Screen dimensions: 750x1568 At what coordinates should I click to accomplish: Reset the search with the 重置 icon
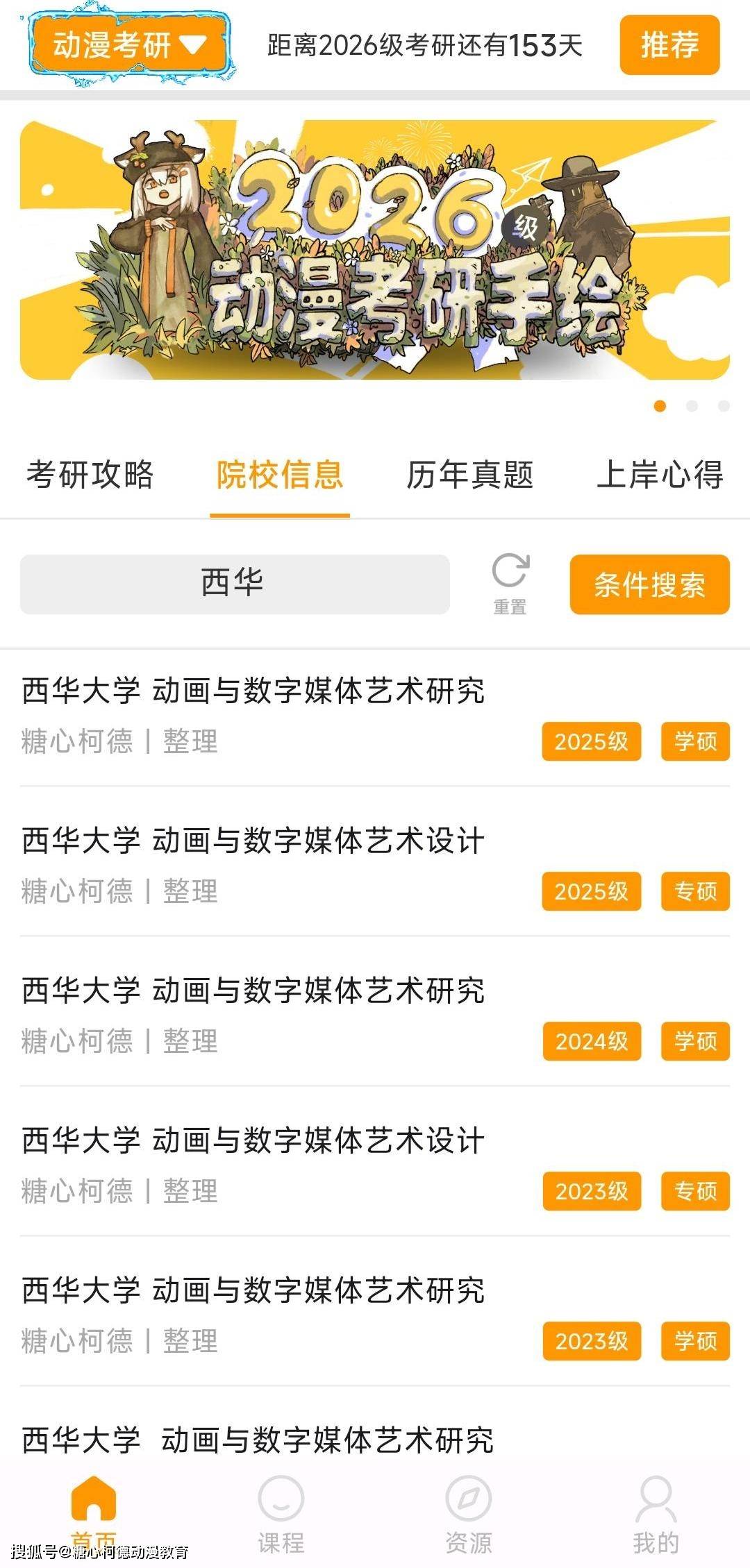coord(510,584)
